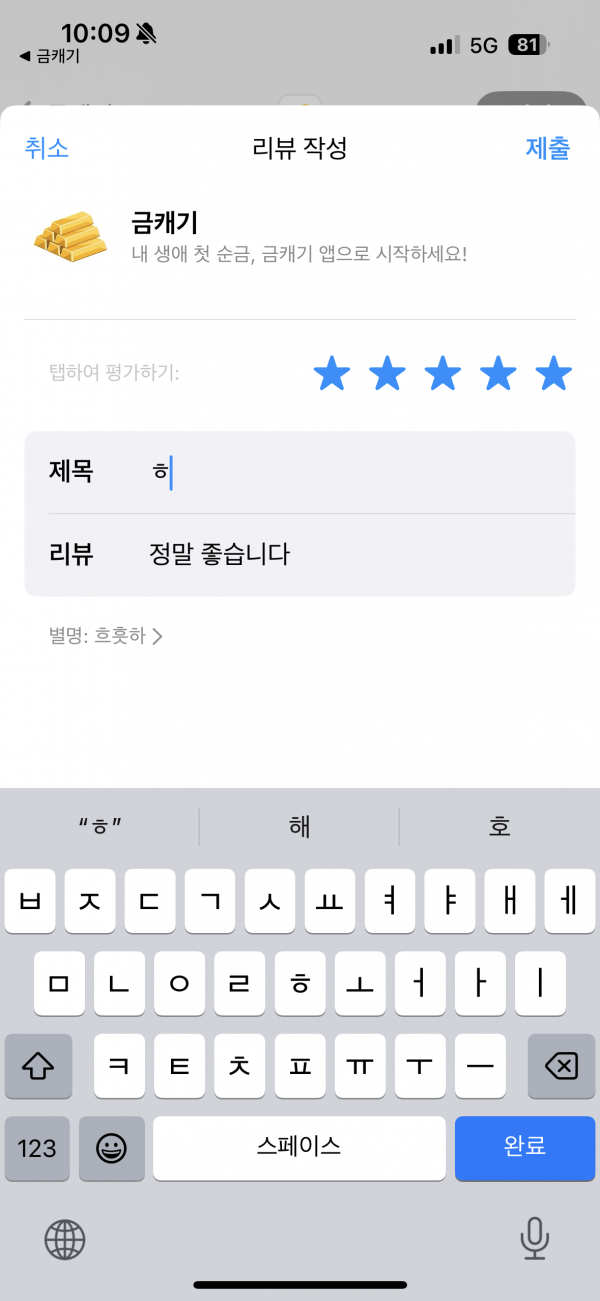Screen dimensions: 600x1301
Task: Hit the backspace key
Action: coord(561,1066)
